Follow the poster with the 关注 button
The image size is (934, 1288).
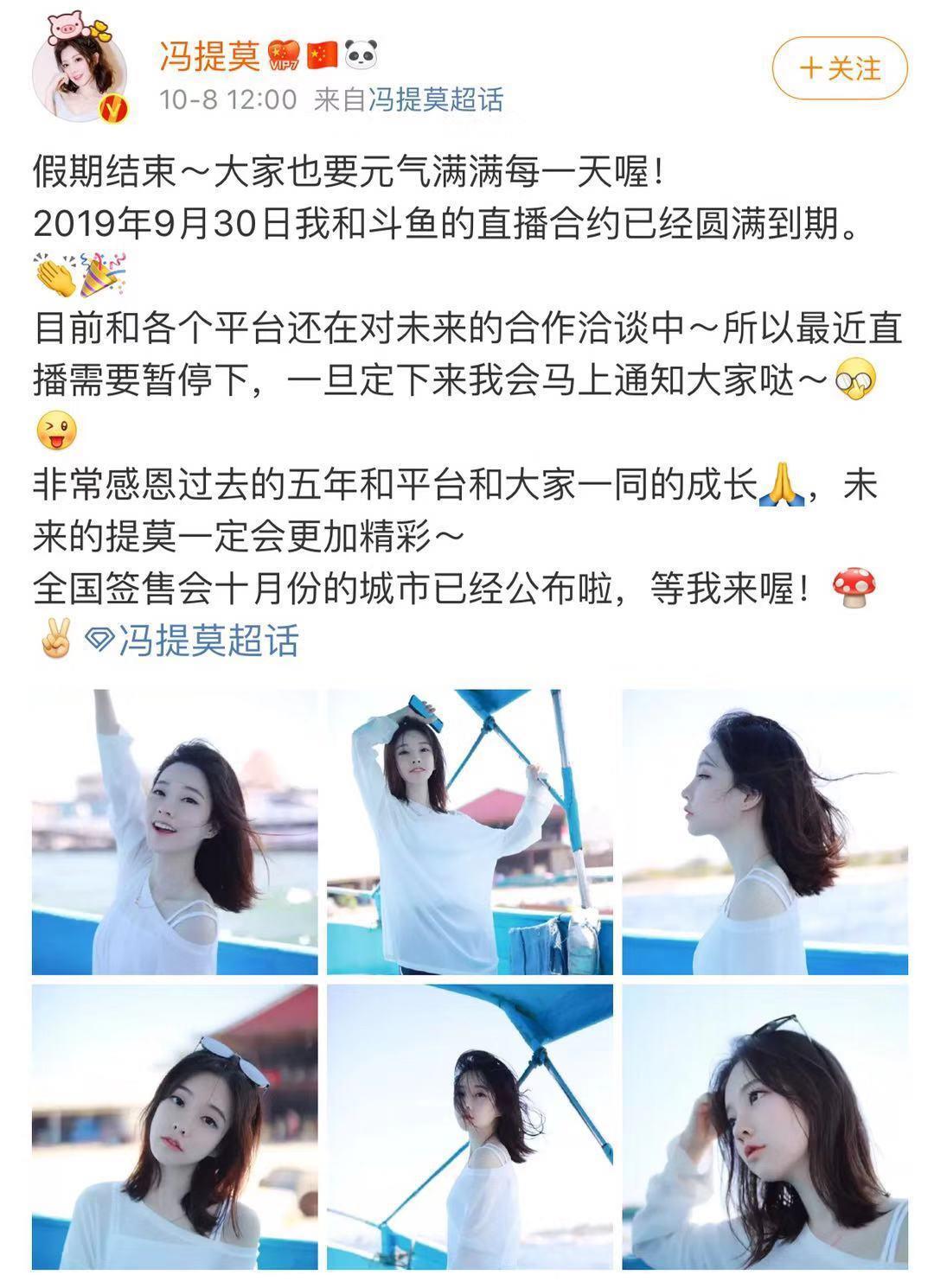pos(839,68)
